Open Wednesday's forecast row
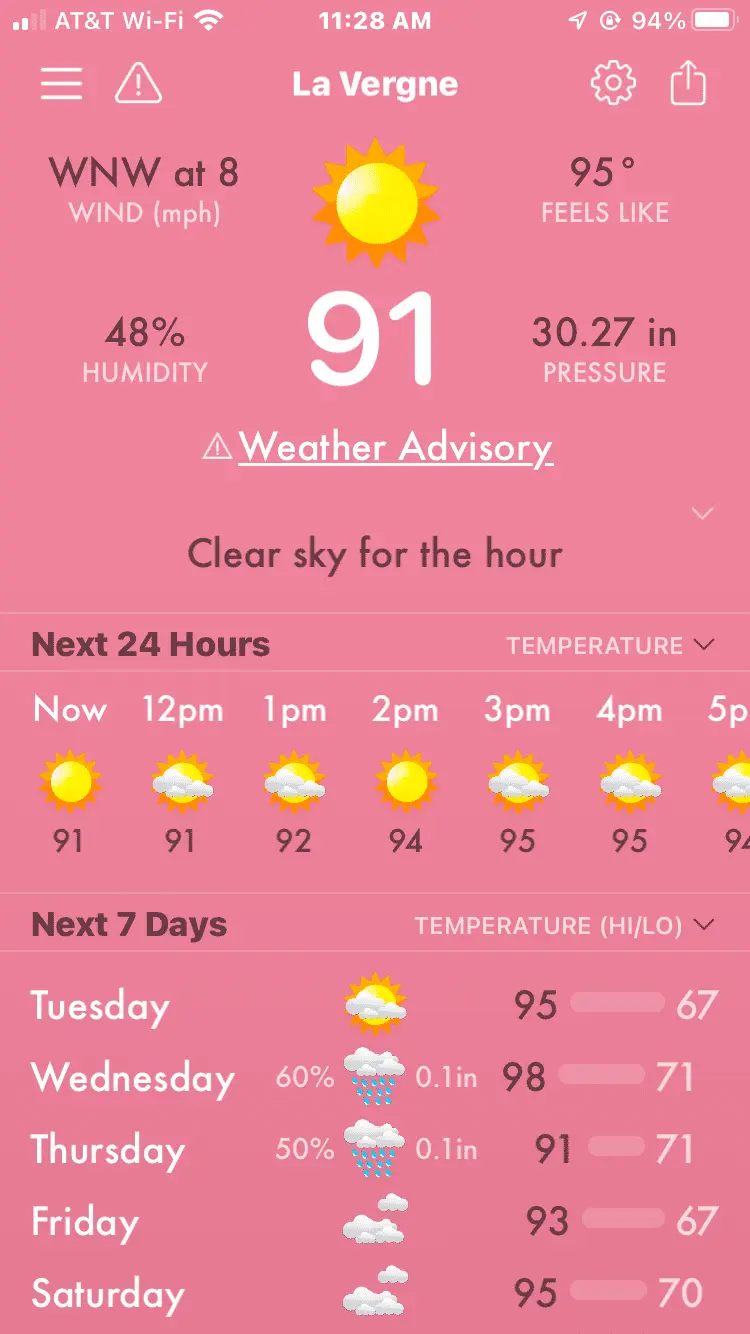 coord(375,1077)
